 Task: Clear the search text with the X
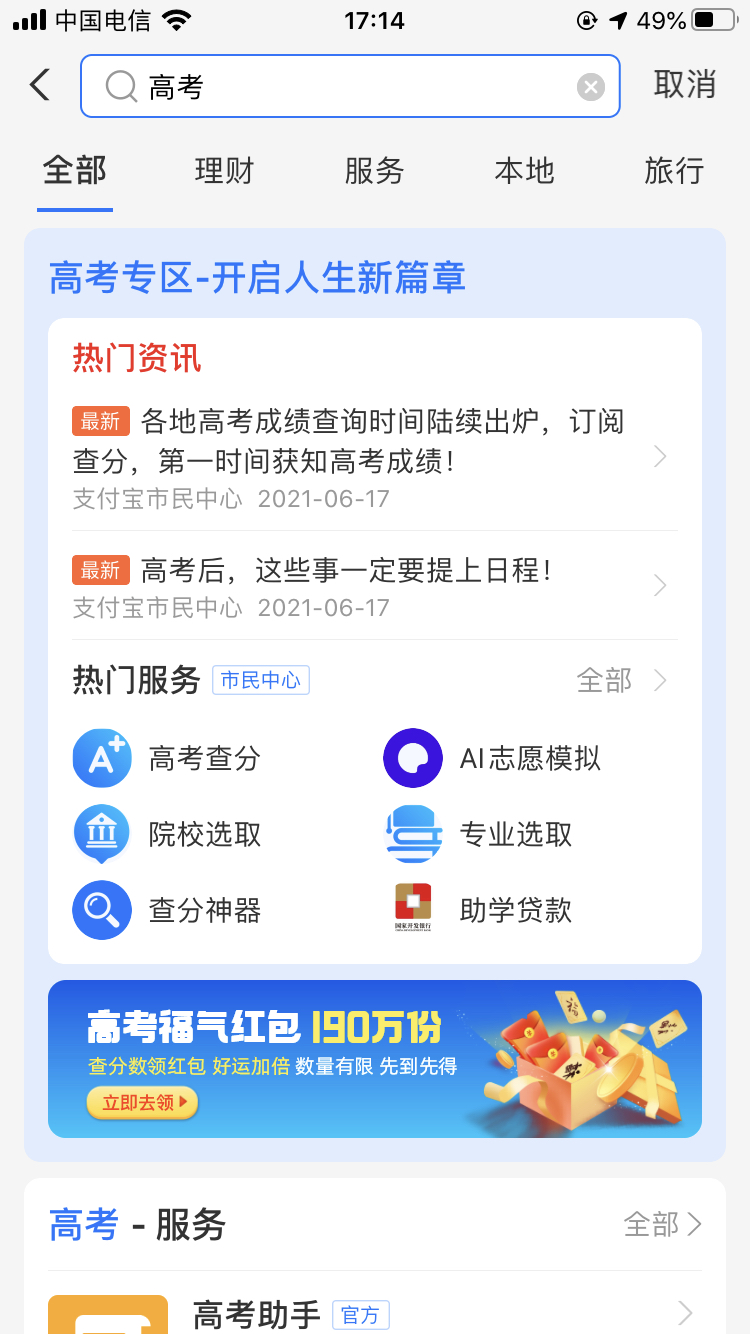591,88
